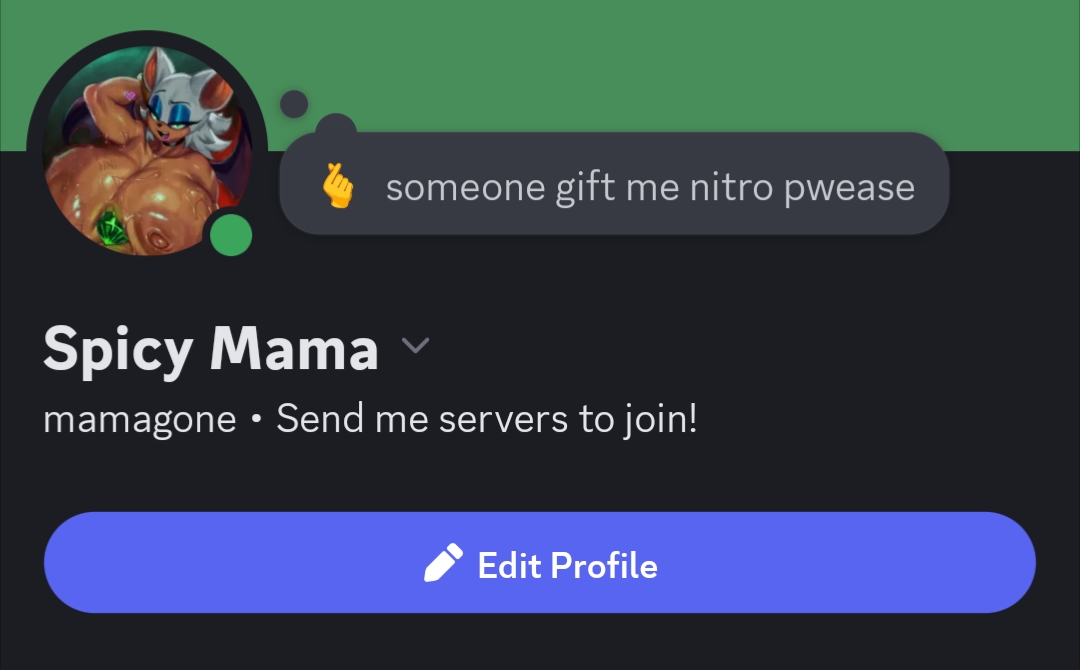Expand account switcher next to Spicy Mama

point(415,346)
